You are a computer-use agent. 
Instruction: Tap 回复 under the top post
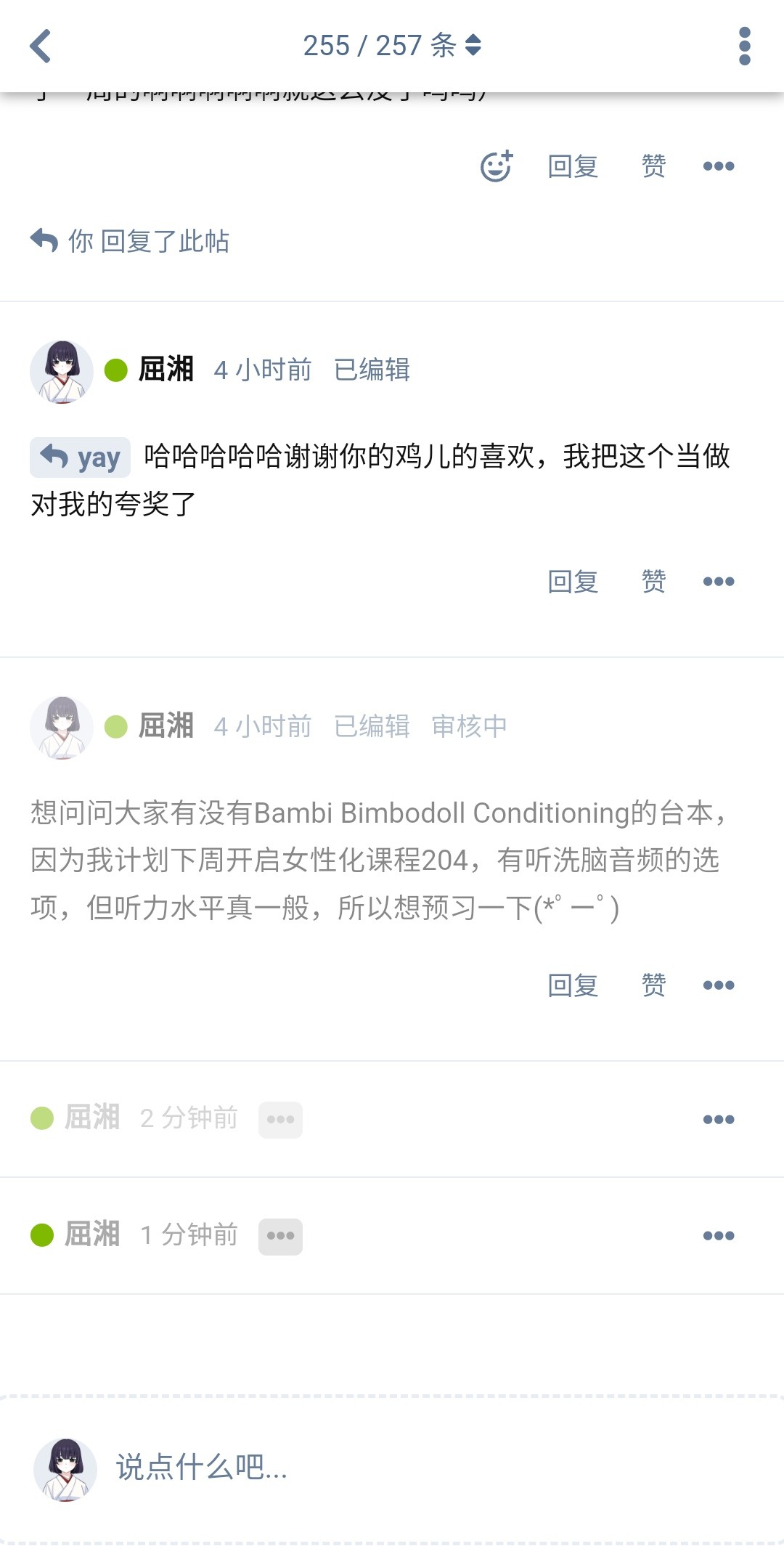pos(573,166)
